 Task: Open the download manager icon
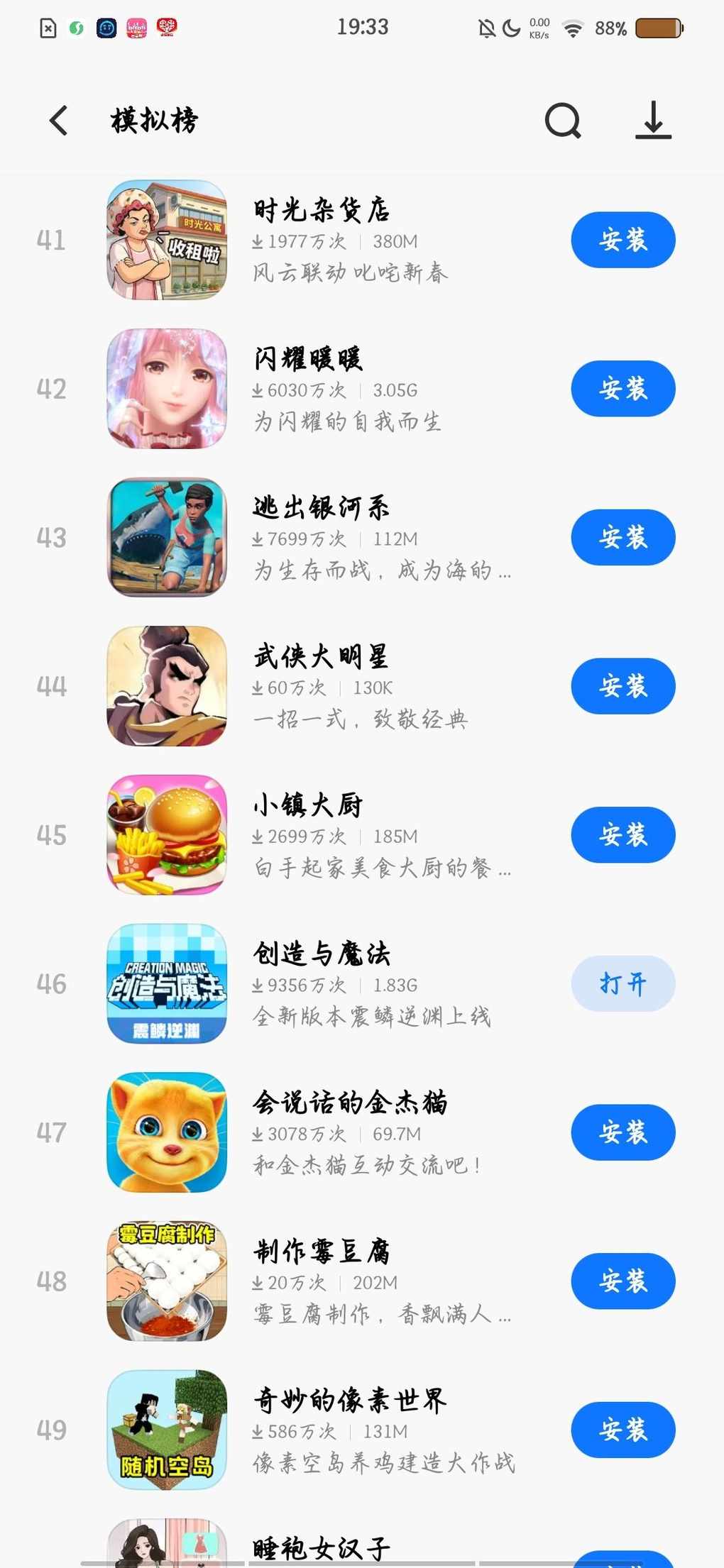click(x=653, y=121)
